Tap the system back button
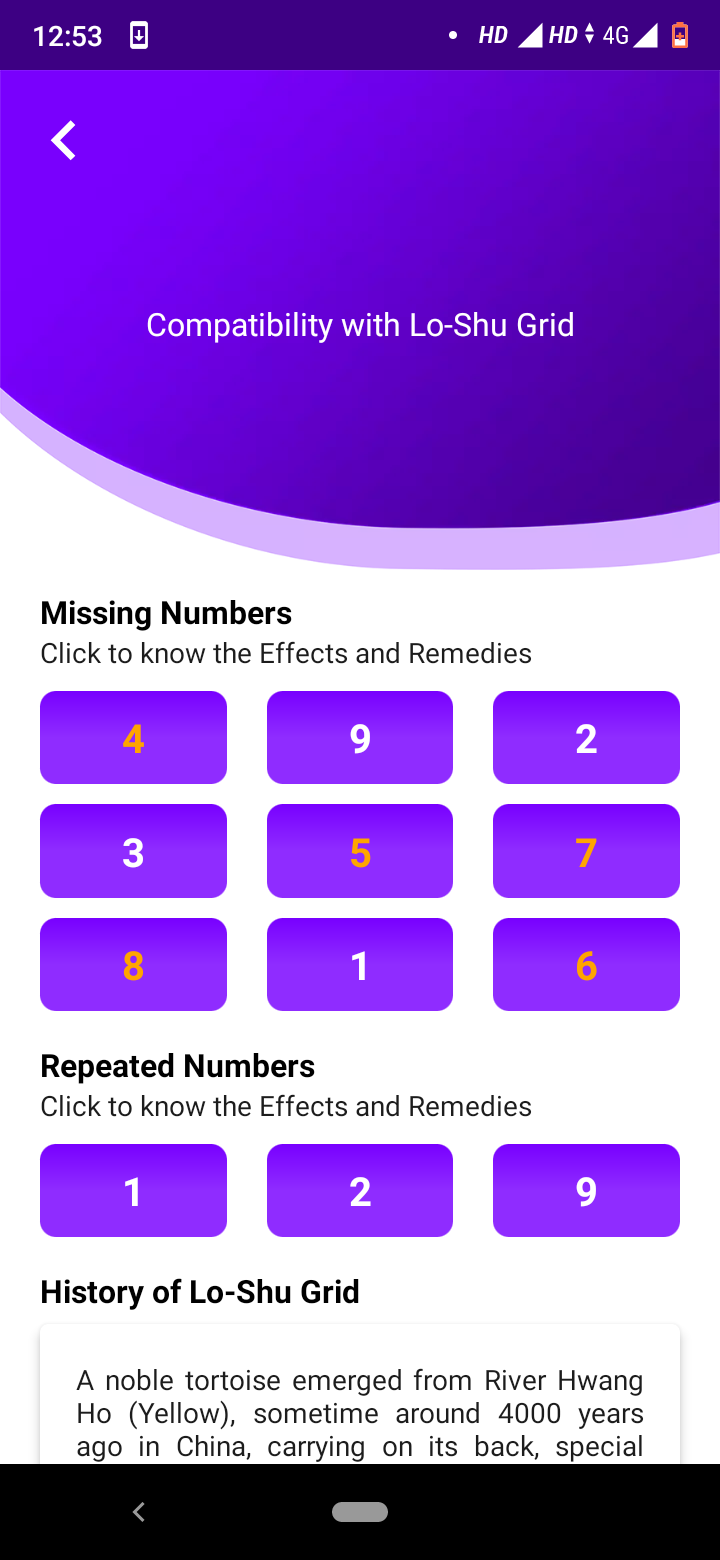 [139, 1512]
